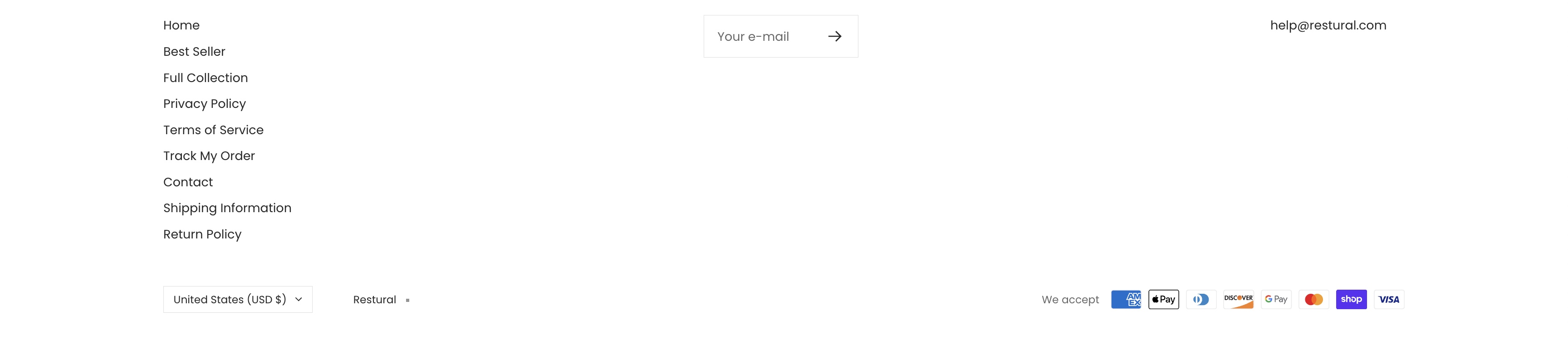Image resolution: width=1568 pixels, height=340 pixels.
Task: Email help@restural.com support address
Action: point(1328,25)
